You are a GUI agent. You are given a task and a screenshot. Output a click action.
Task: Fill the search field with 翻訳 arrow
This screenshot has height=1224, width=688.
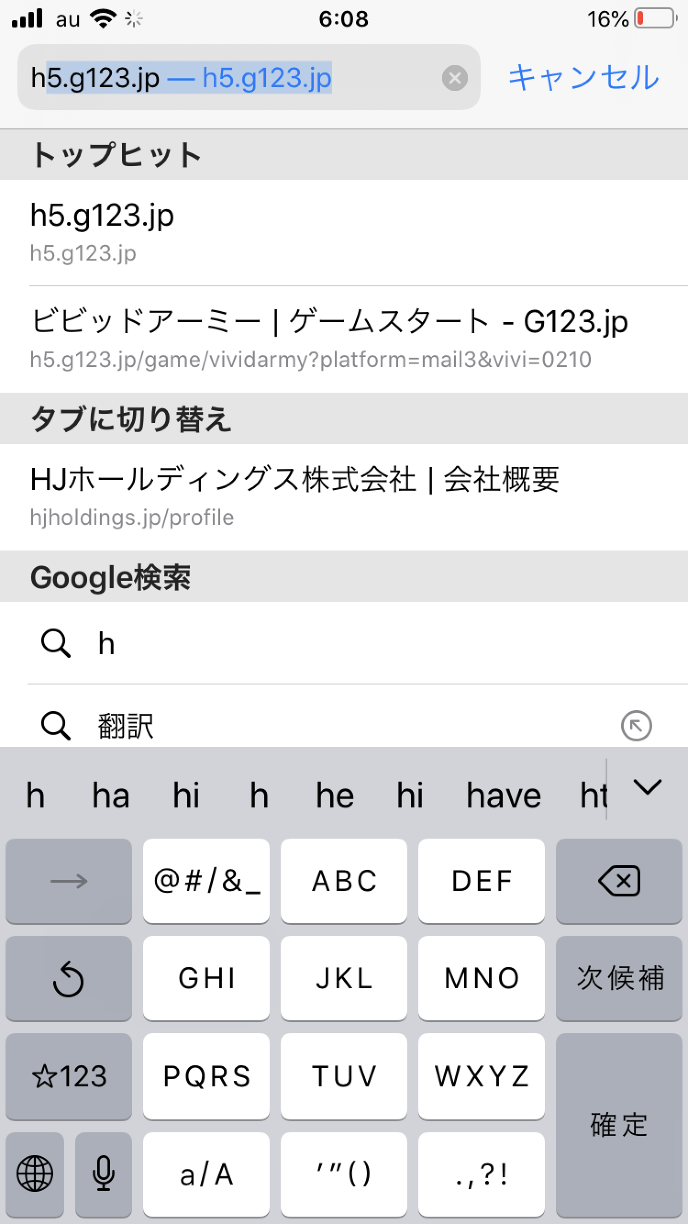click(x=635, y=726)
